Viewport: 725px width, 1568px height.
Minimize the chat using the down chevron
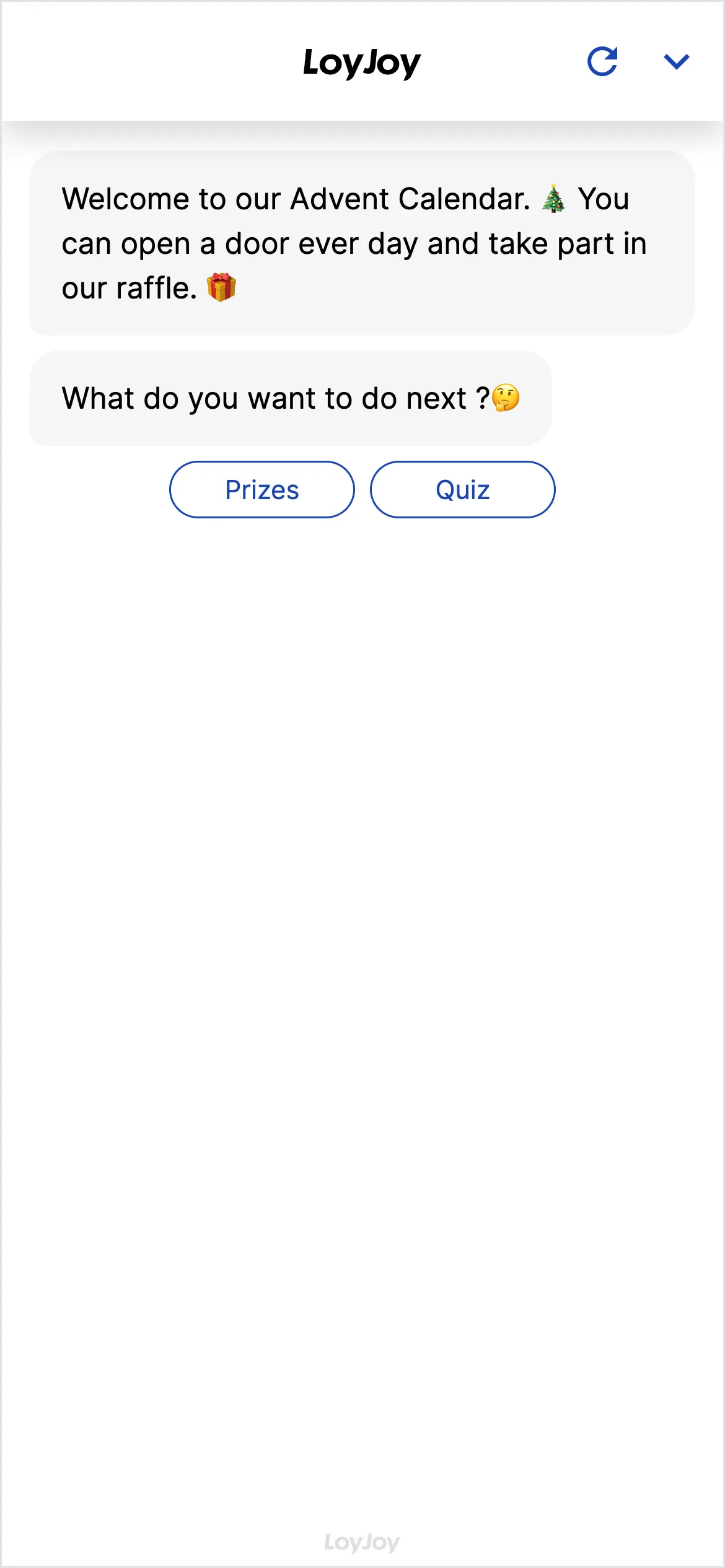(x=676, y=61)
